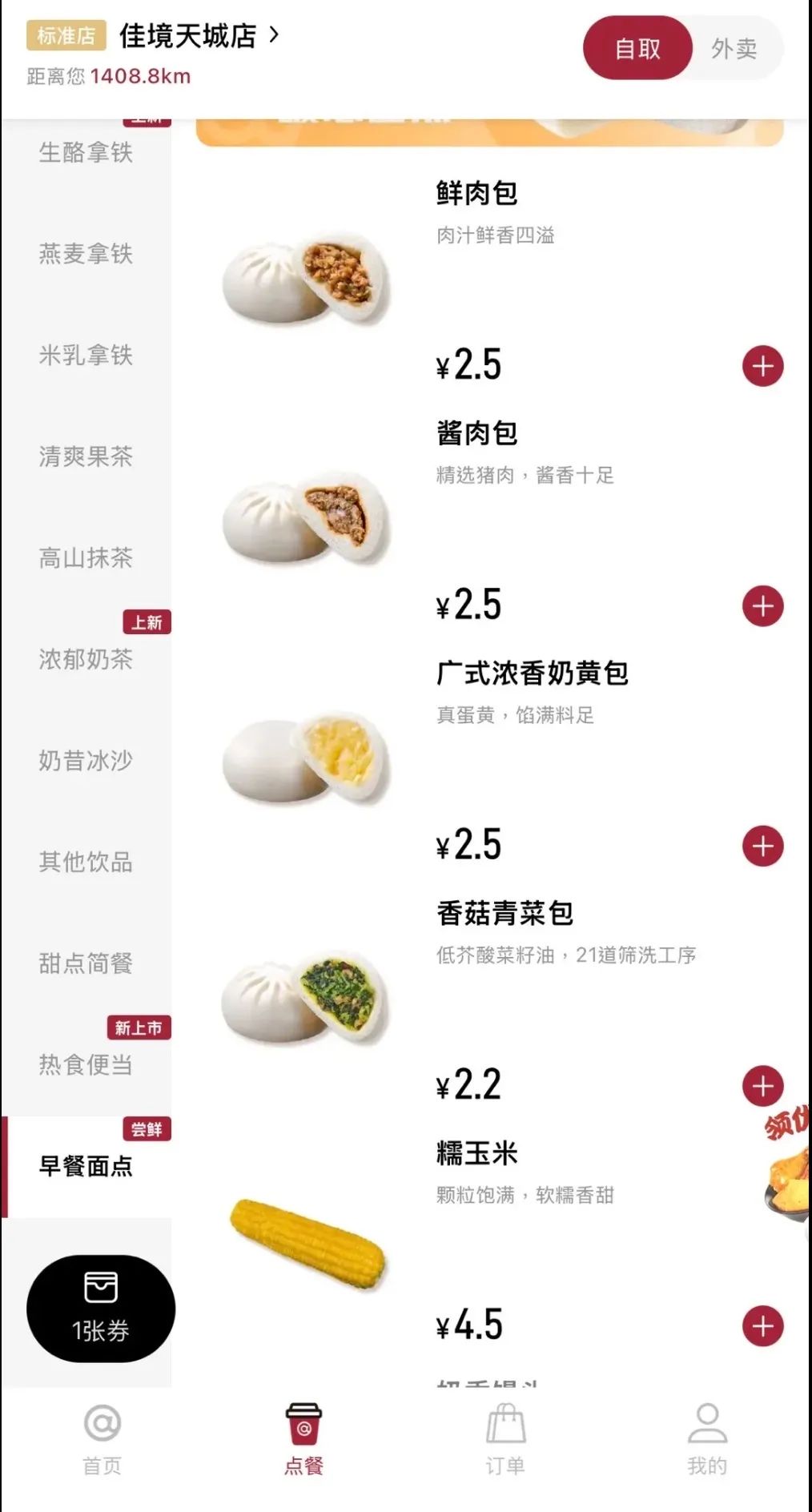Select 热食便当 category
Screen dimensions: 812x1512
click(x=86, y=1065)
